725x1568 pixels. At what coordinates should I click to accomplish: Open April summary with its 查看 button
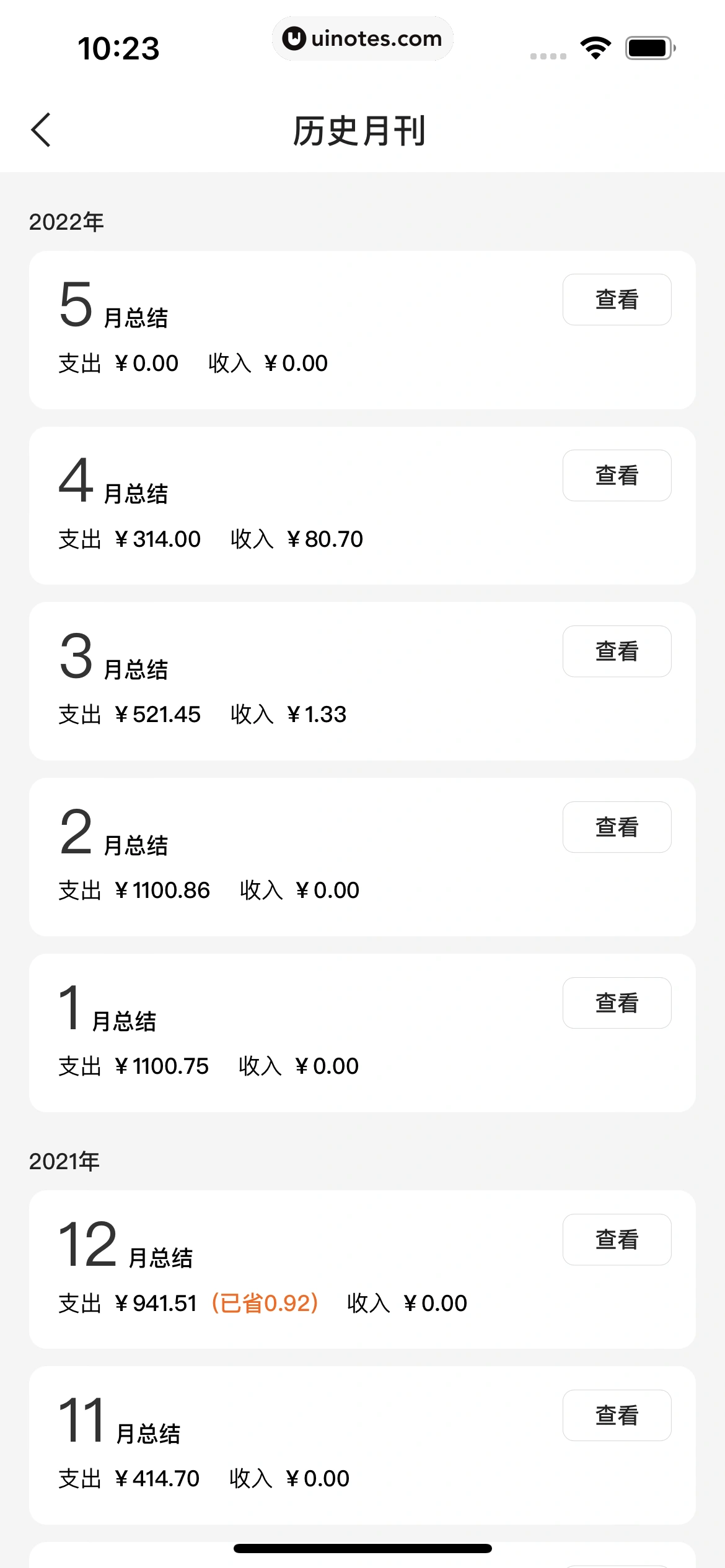click(x=617, y=475)
